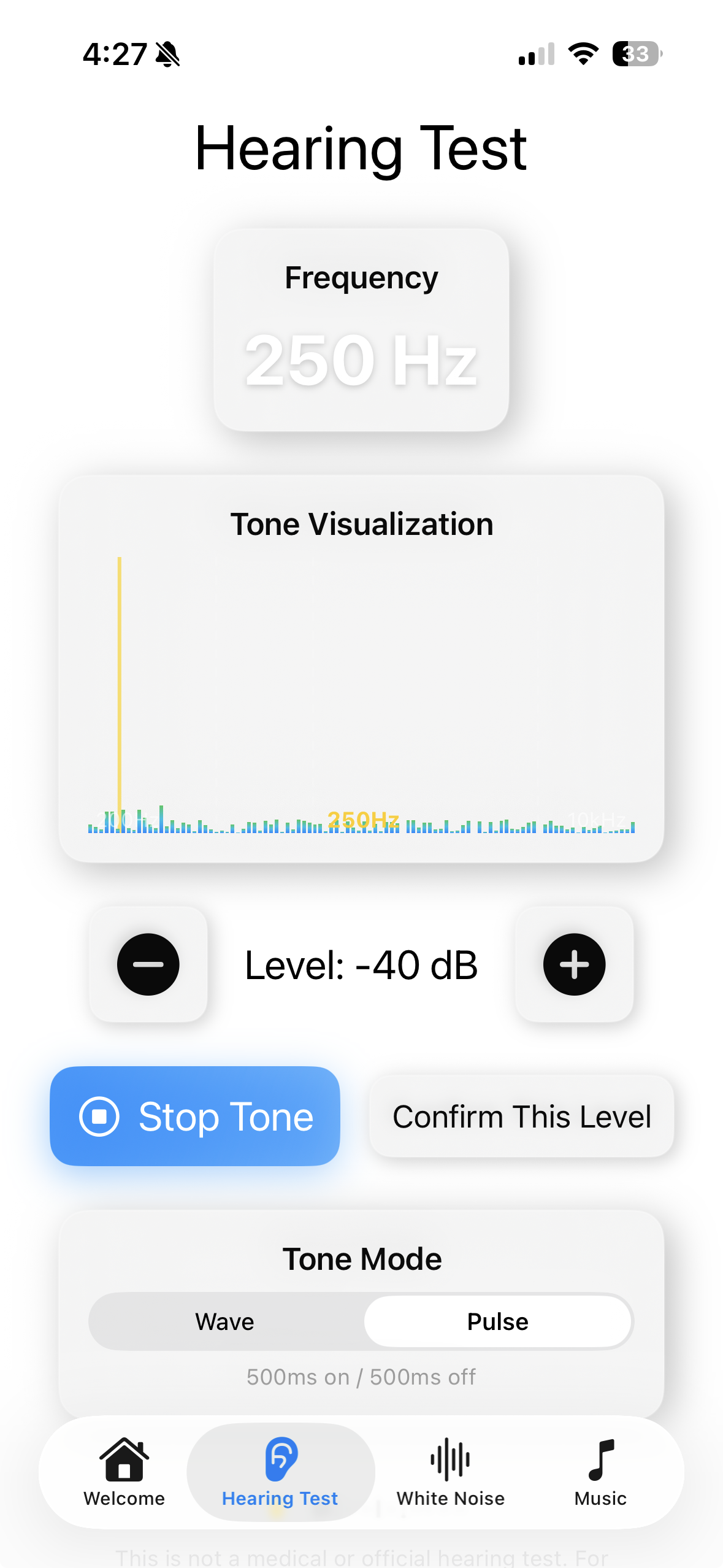Go to the Welcome tab
Screen dimensions: 723x1568
[x=124, y=1472]
